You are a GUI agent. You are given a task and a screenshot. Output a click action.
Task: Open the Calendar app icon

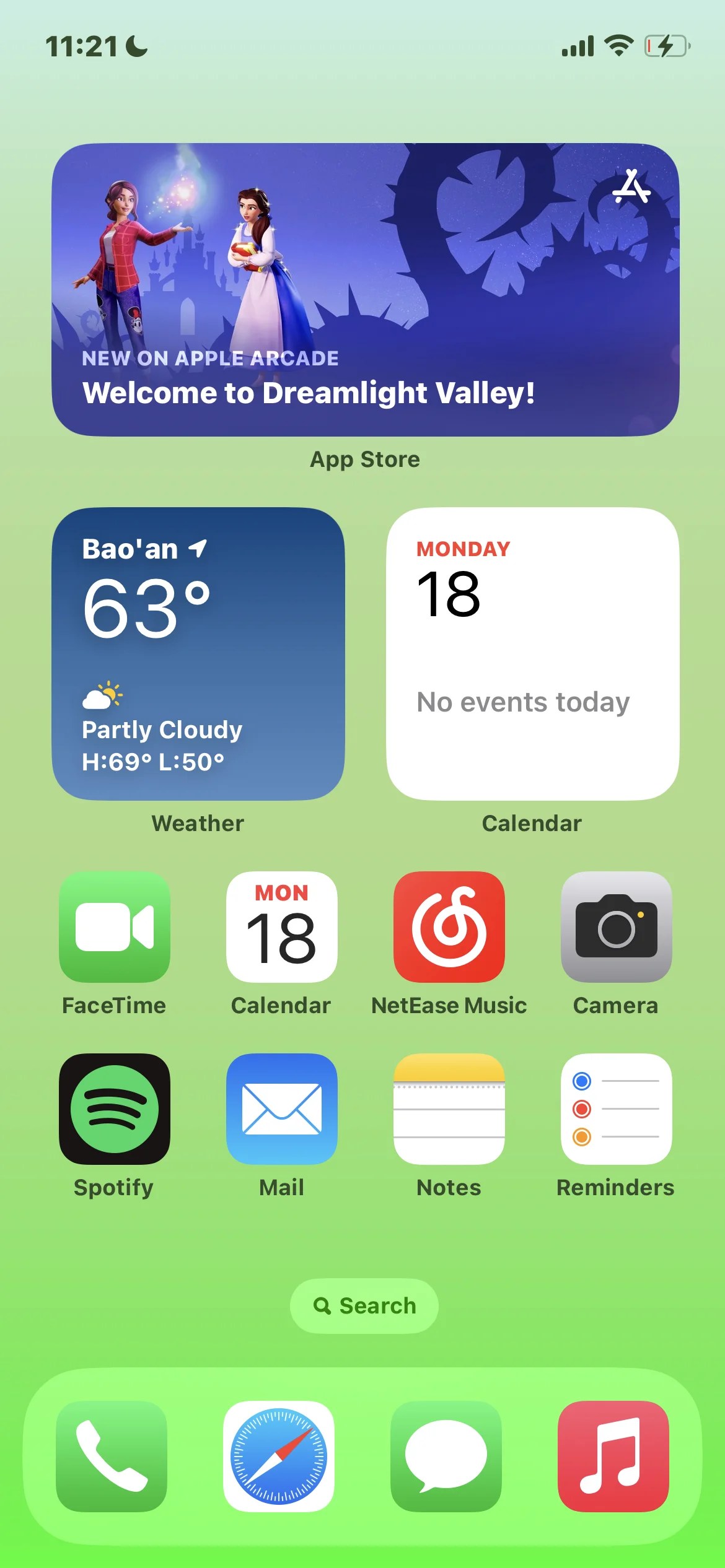282,926
